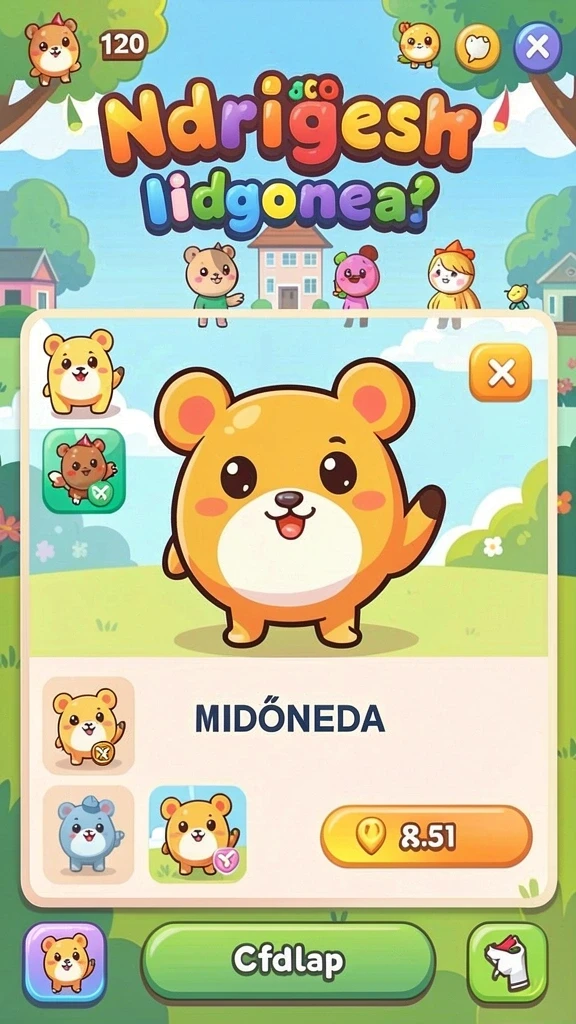Viewport: 576px width, 1024px height.
Task: Tap the green Cfdlap button
Action: (x=288, y=961)
